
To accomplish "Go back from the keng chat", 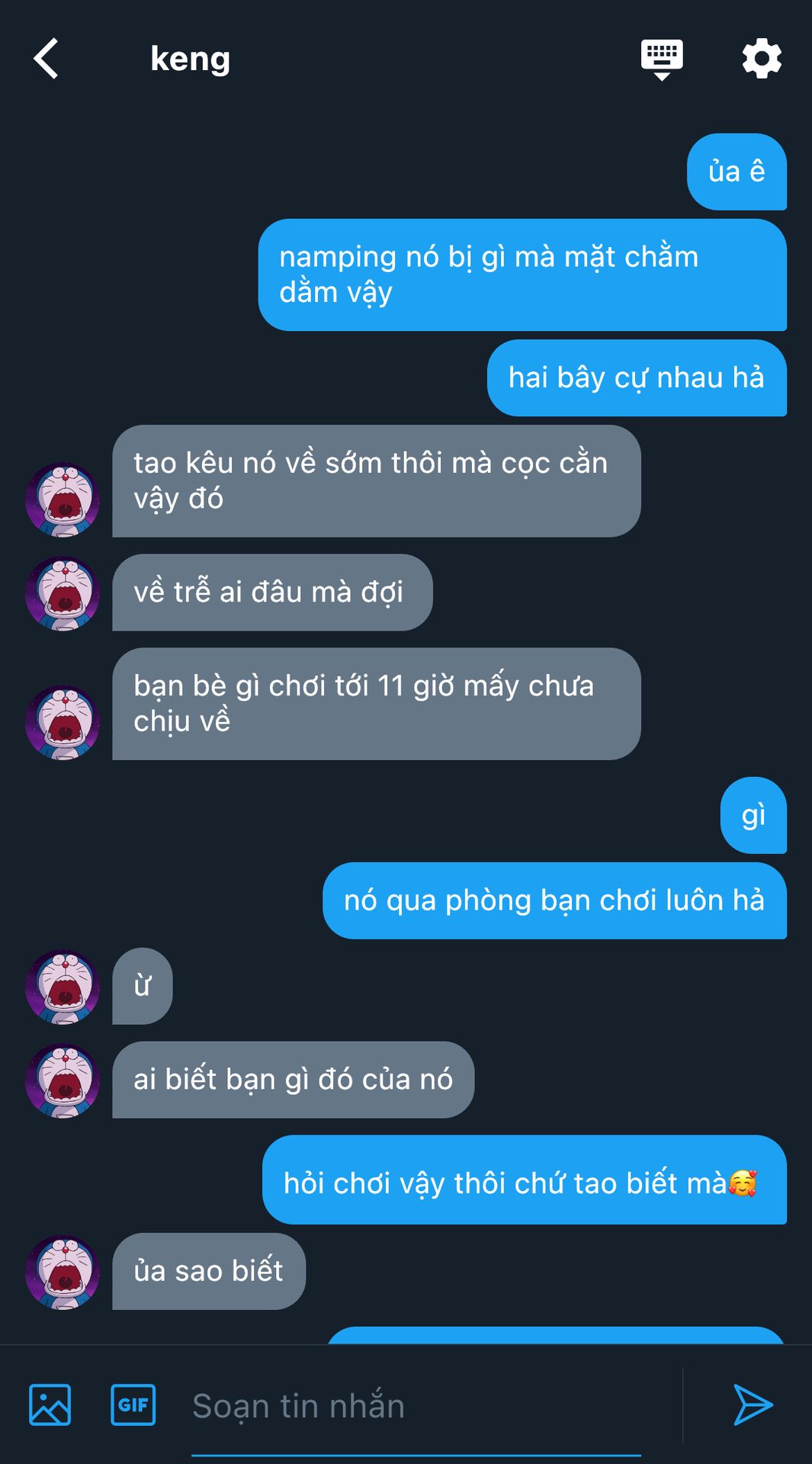I will click(x=46, y=59).
